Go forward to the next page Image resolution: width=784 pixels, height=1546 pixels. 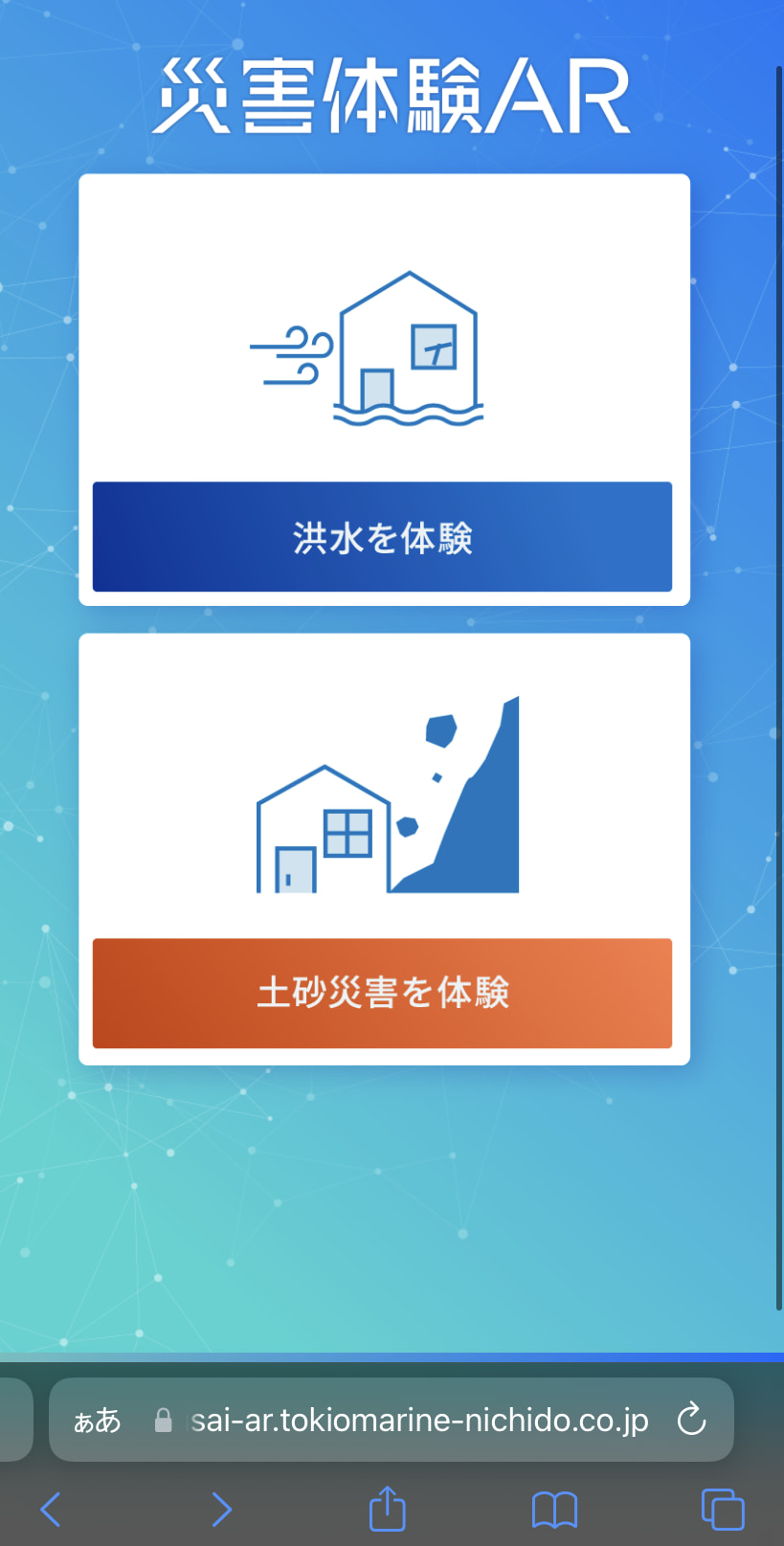221,1510
